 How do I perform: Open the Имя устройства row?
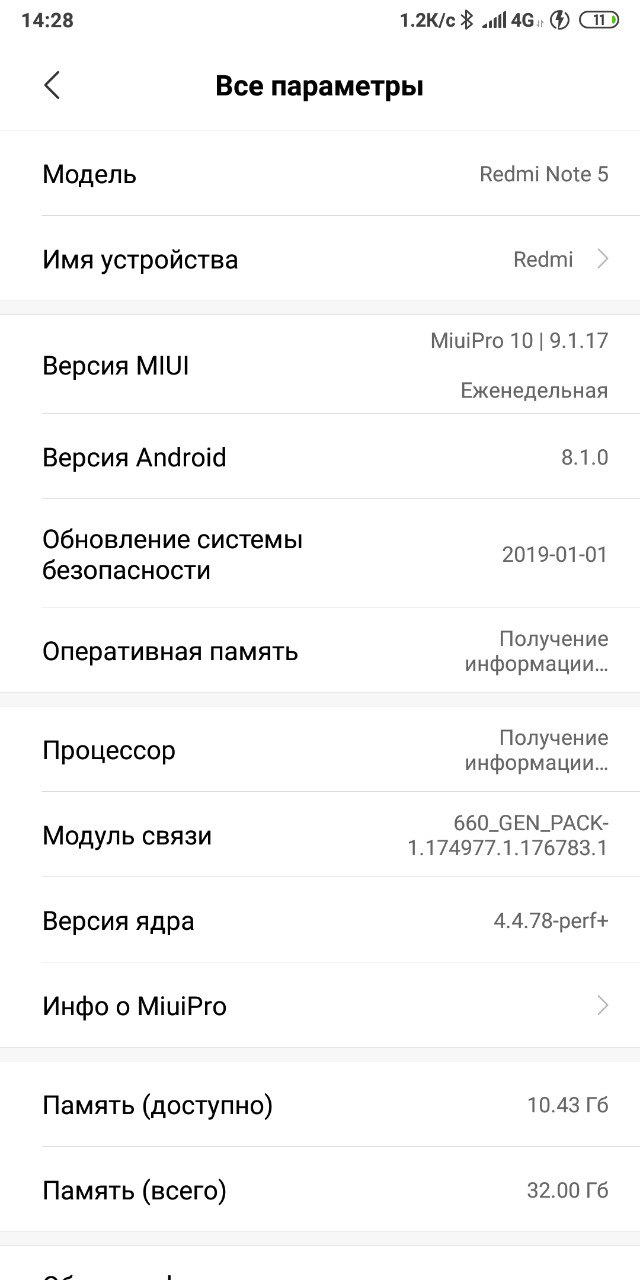pos(320,259)
